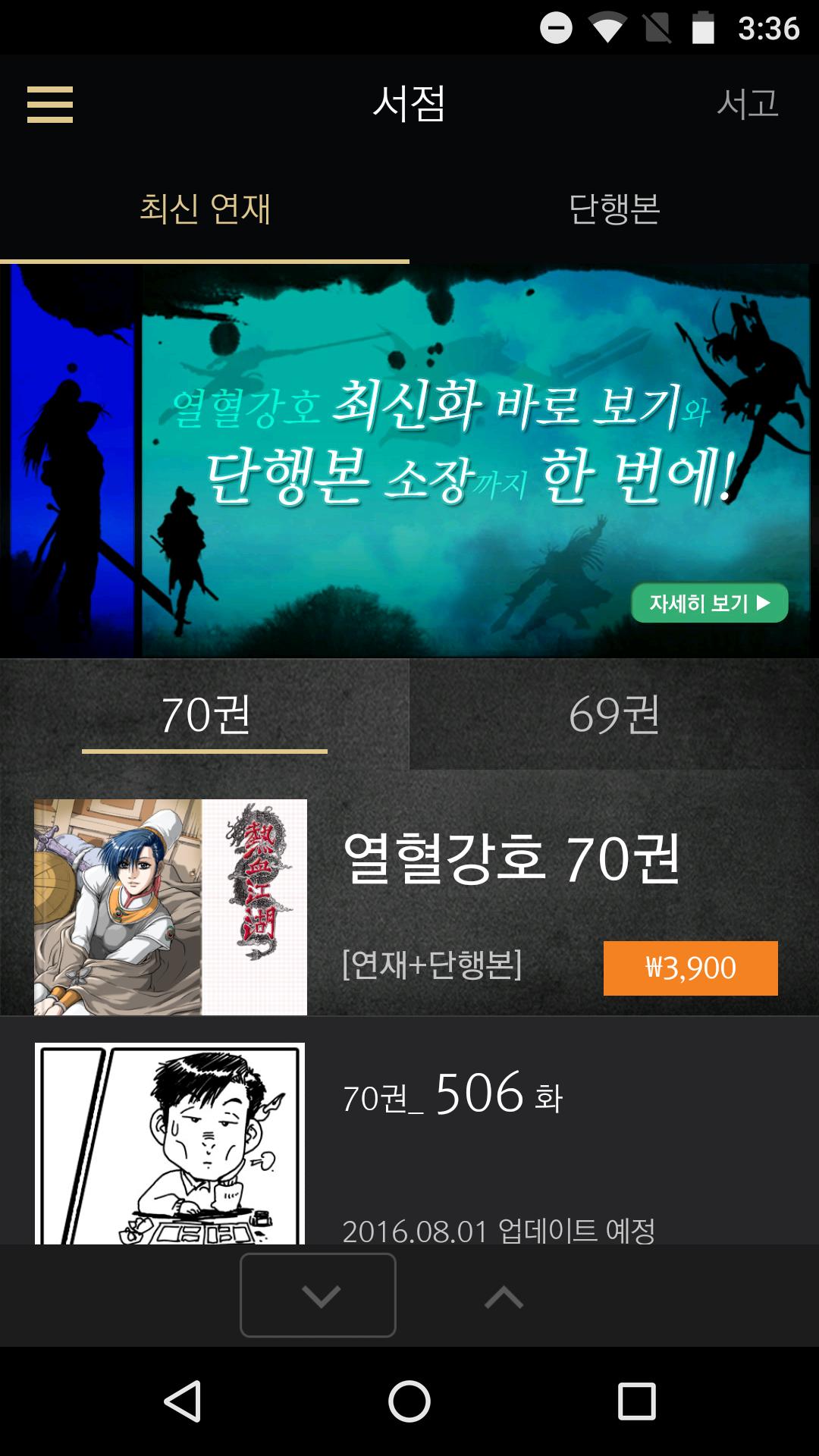Tap the up chevron button
The height and width of the screenshot is (1456, 819).
(504, 1297)
